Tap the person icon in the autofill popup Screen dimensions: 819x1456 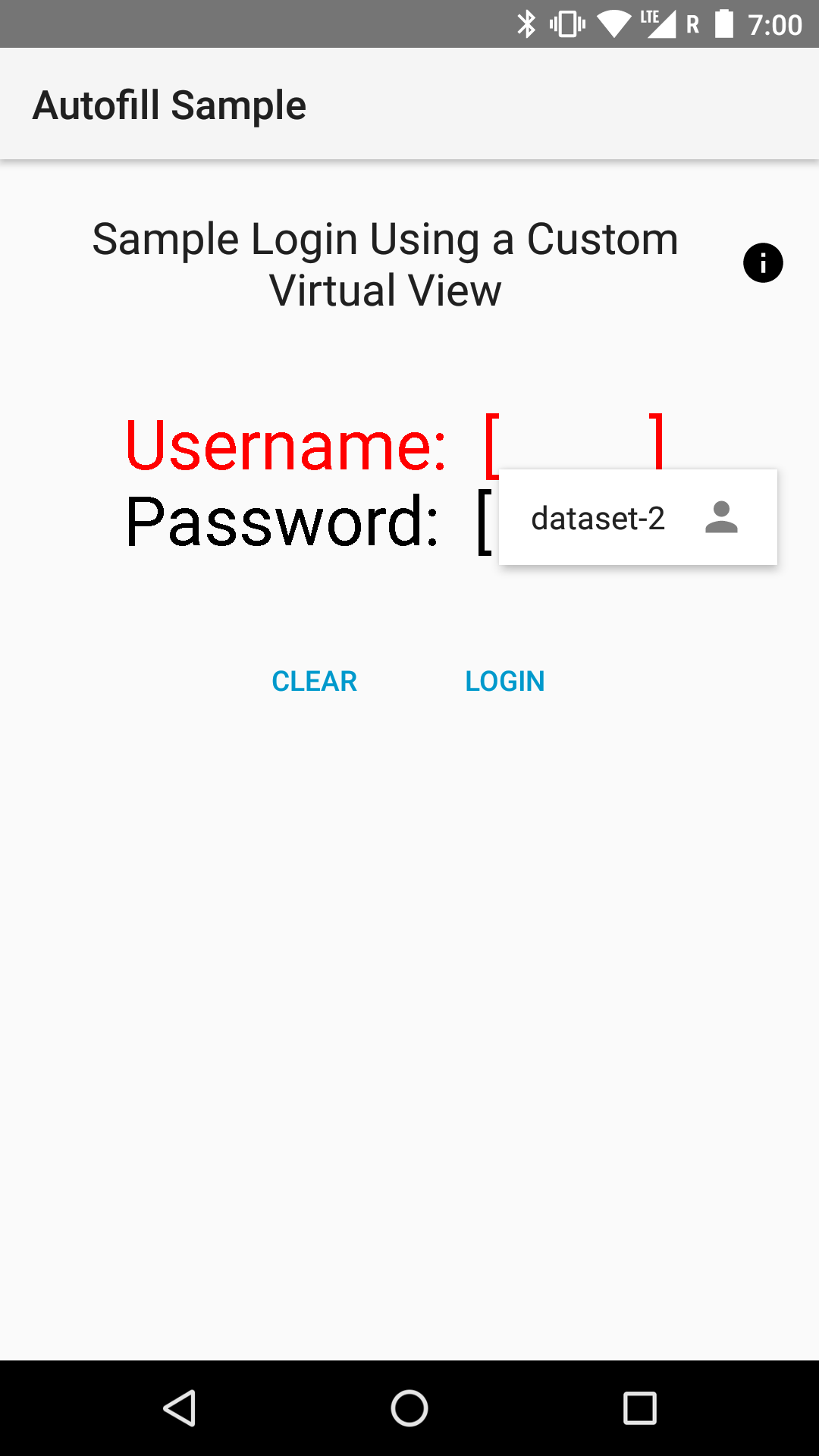pyautogui.click(x=722, y=518)
